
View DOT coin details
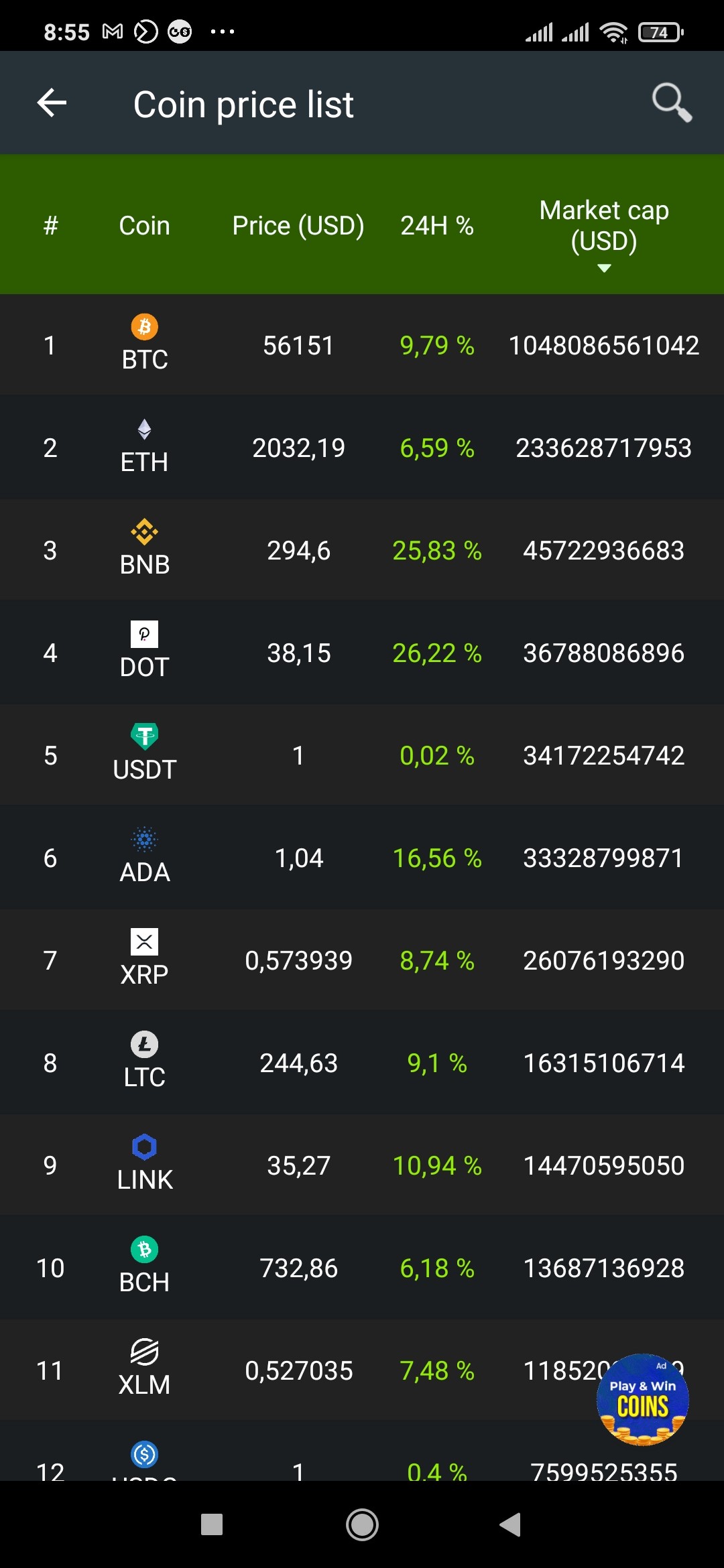click(362, 653)
